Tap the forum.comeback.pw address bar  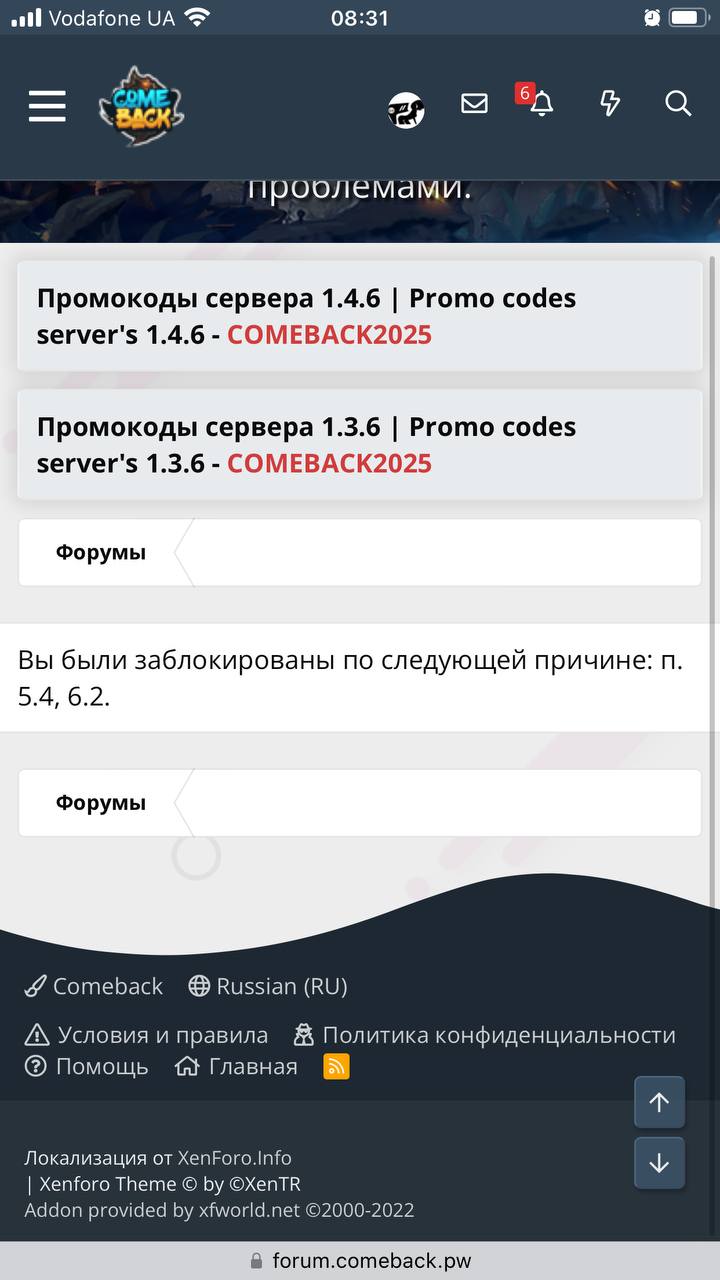coord(360,1261)
